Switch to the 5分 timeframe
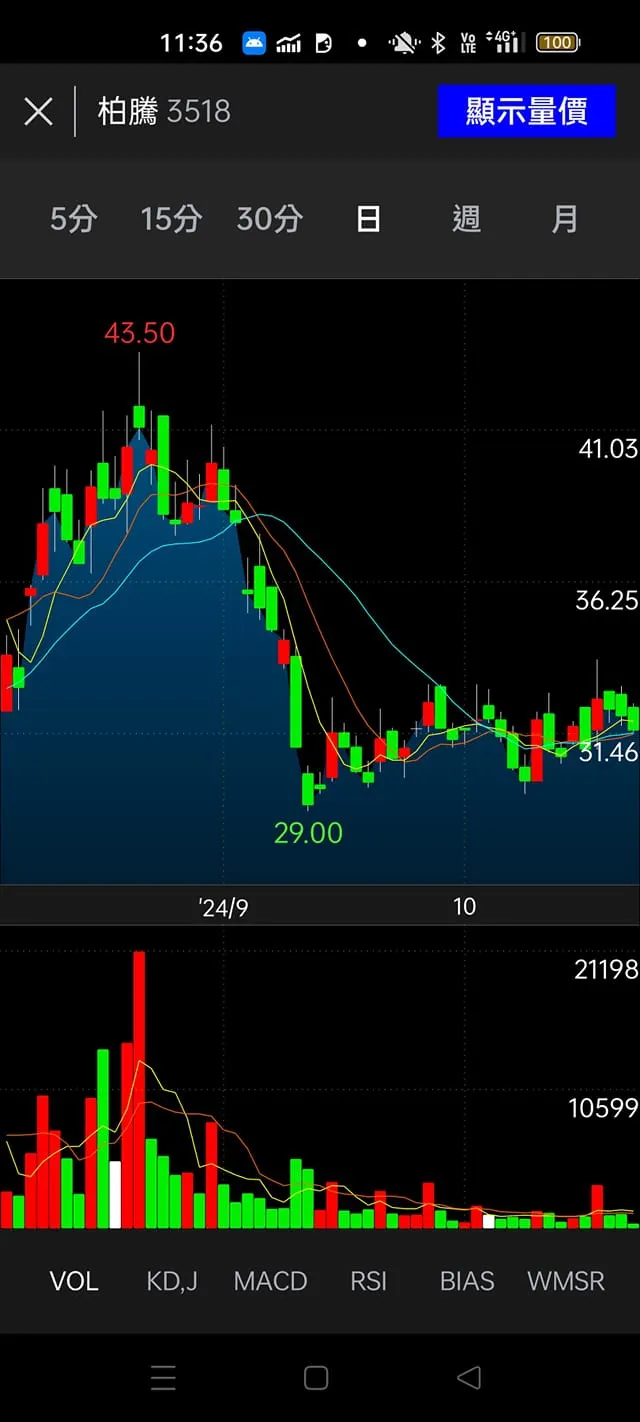 73,219
